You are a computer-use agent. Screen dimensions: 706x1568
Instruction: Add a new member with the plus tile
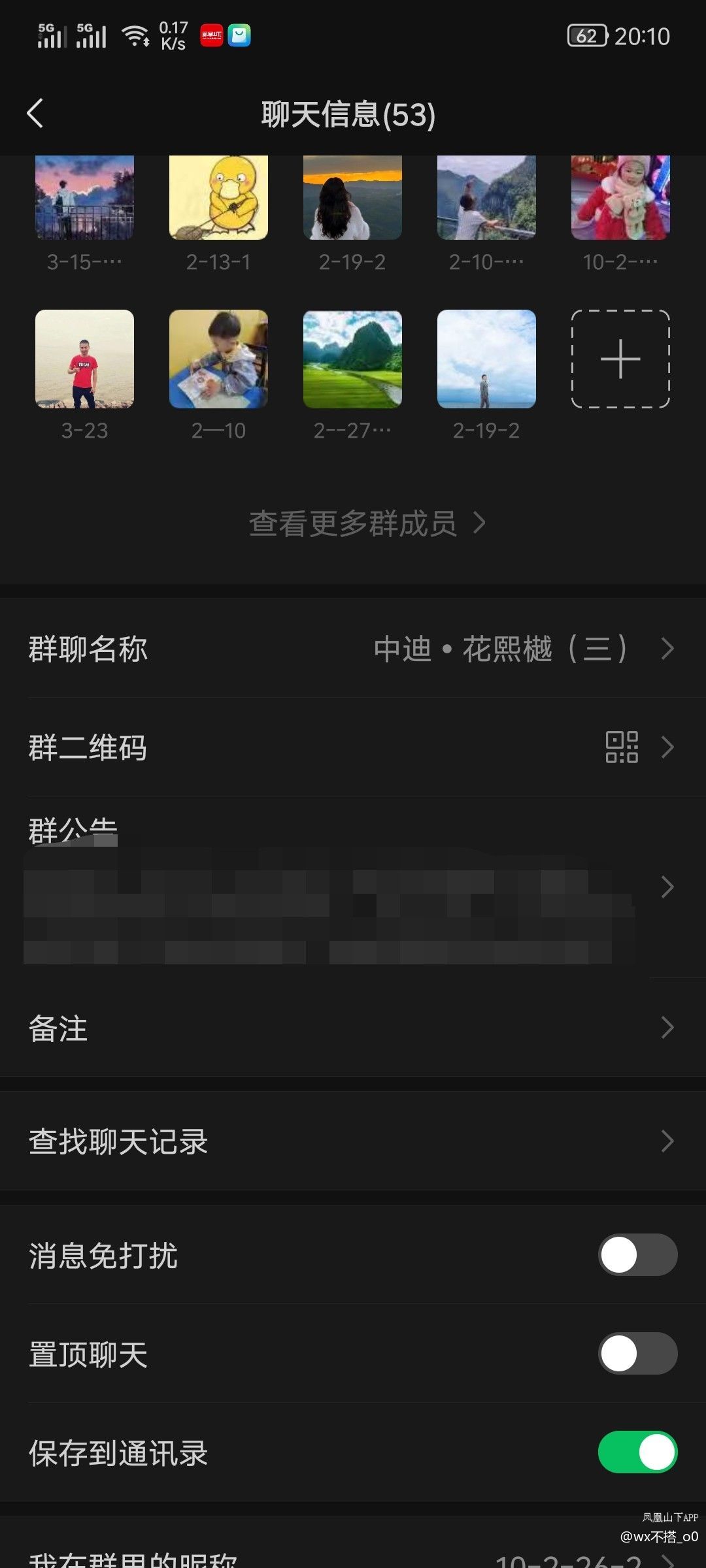(x=620, y=359)
